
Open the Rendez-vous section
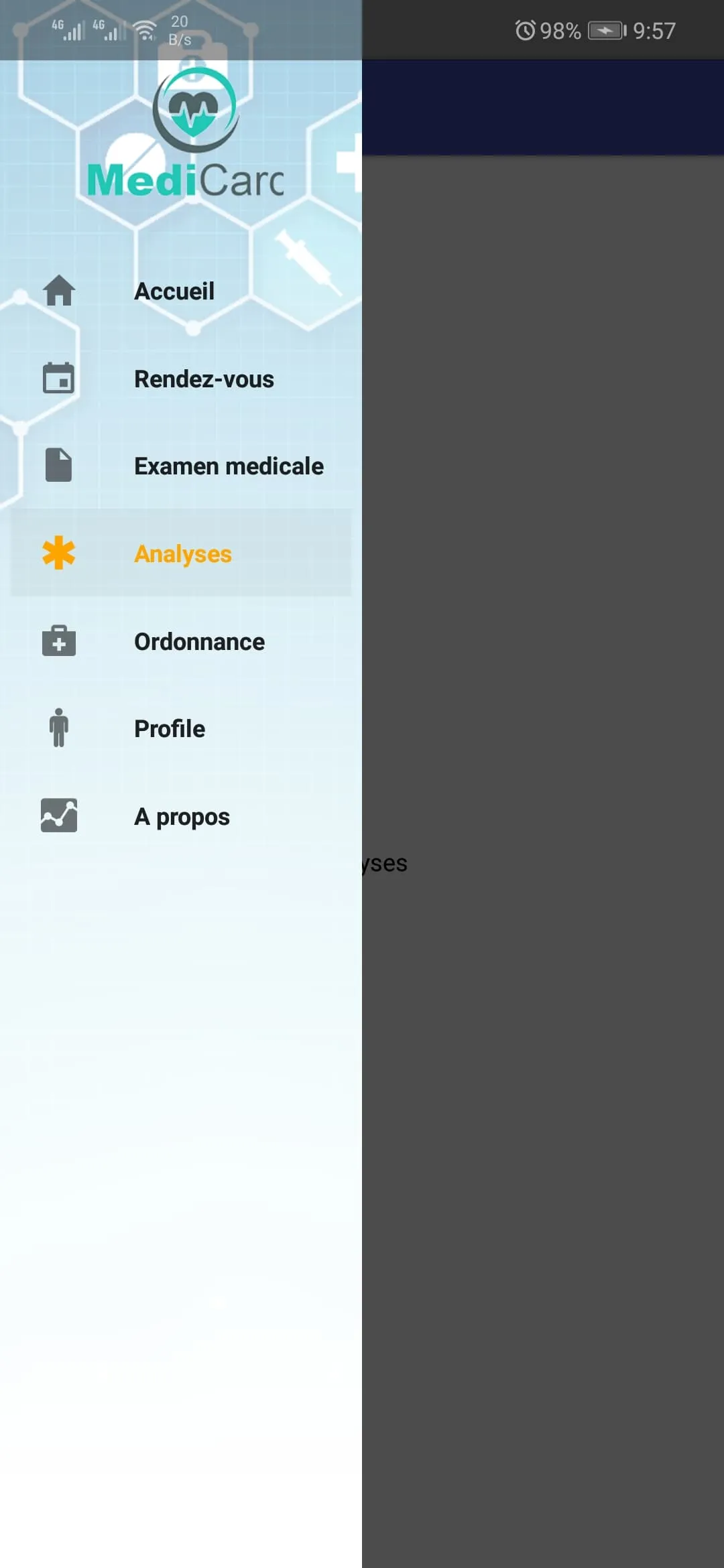coord(204,379)
